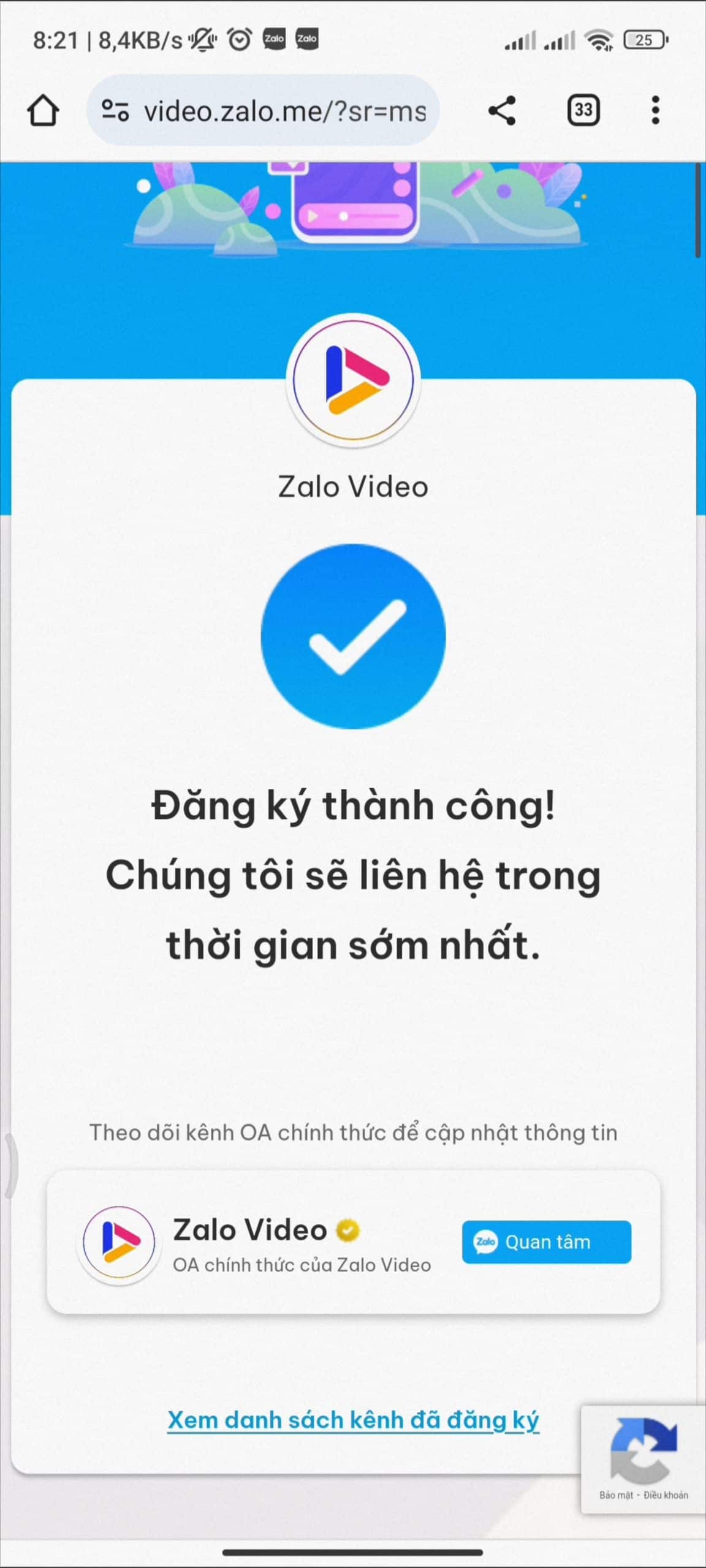Open Xem danh sách kênh đã đăng ký link
Viewport: 706px width, 1568px height.
click(353, 1419)
